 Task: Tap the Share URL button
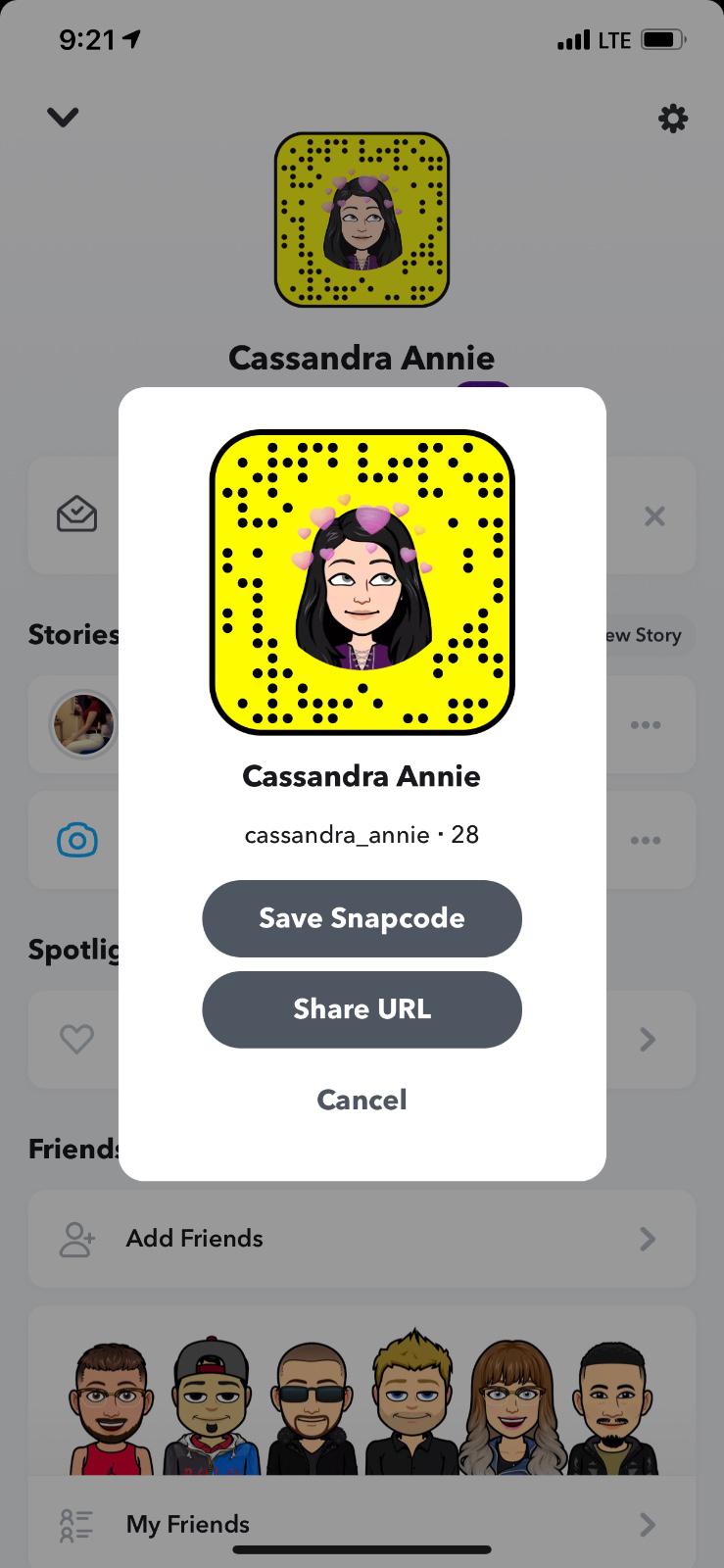click(x=362, y=1009)
